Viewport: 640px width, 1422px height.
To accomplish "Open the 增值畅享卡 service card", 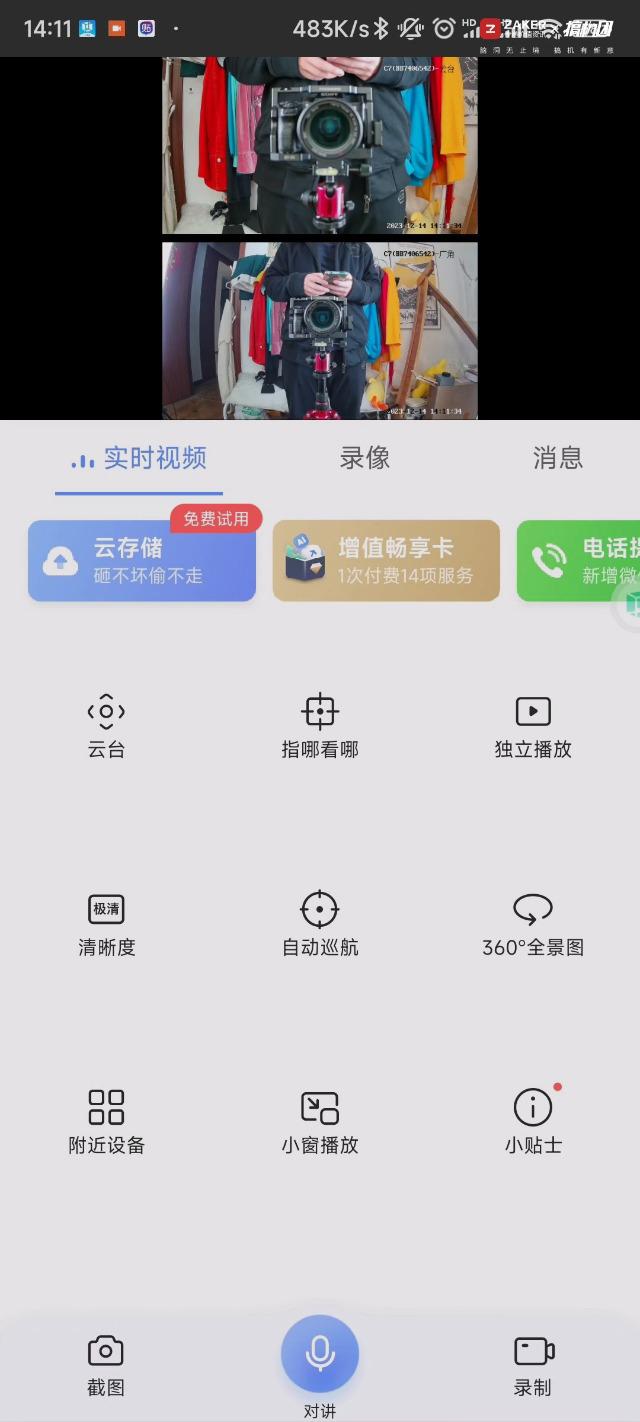I will point(386,561).
